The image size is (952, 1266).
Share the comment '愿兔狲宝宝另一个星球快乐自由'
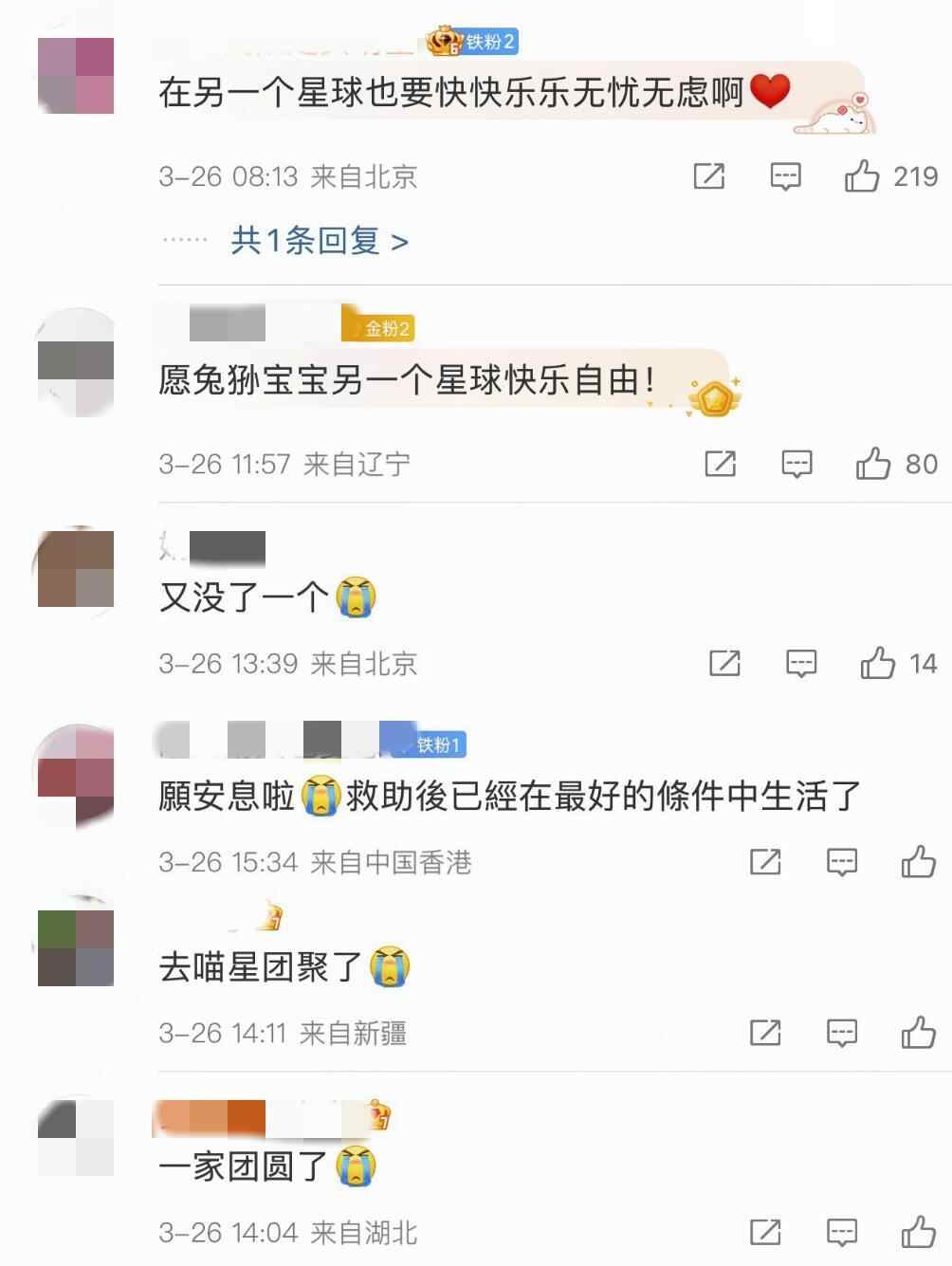pyautogui.click(x=721, y=464)
